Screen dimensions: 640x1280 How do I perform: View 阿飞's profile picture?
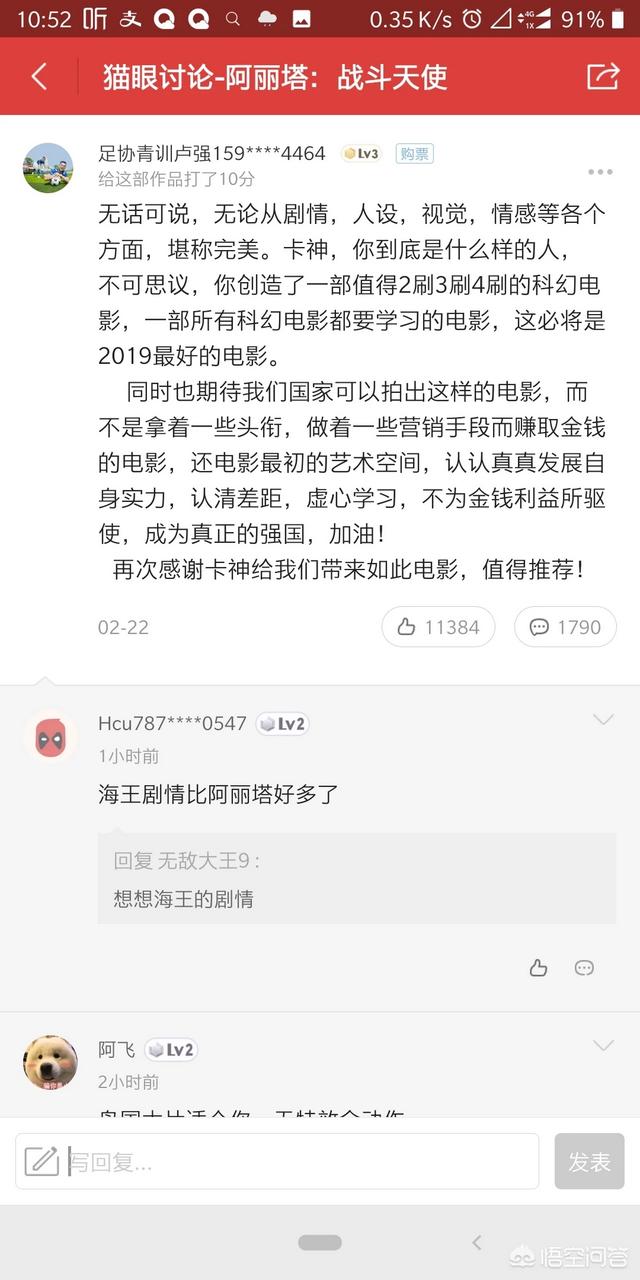pos(50,1062)
